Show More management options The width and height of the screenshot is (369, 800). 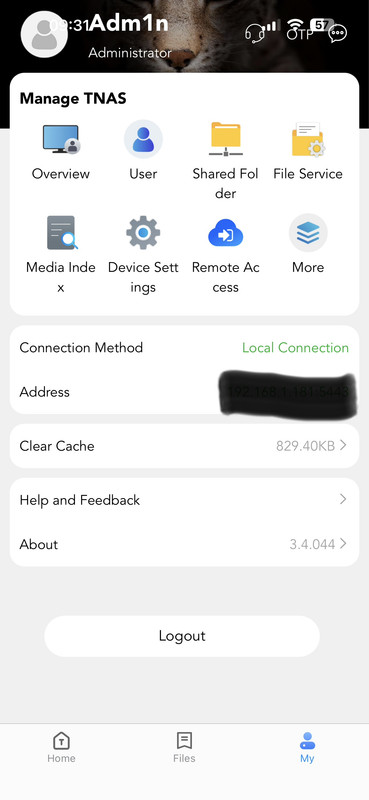(308, 246)
